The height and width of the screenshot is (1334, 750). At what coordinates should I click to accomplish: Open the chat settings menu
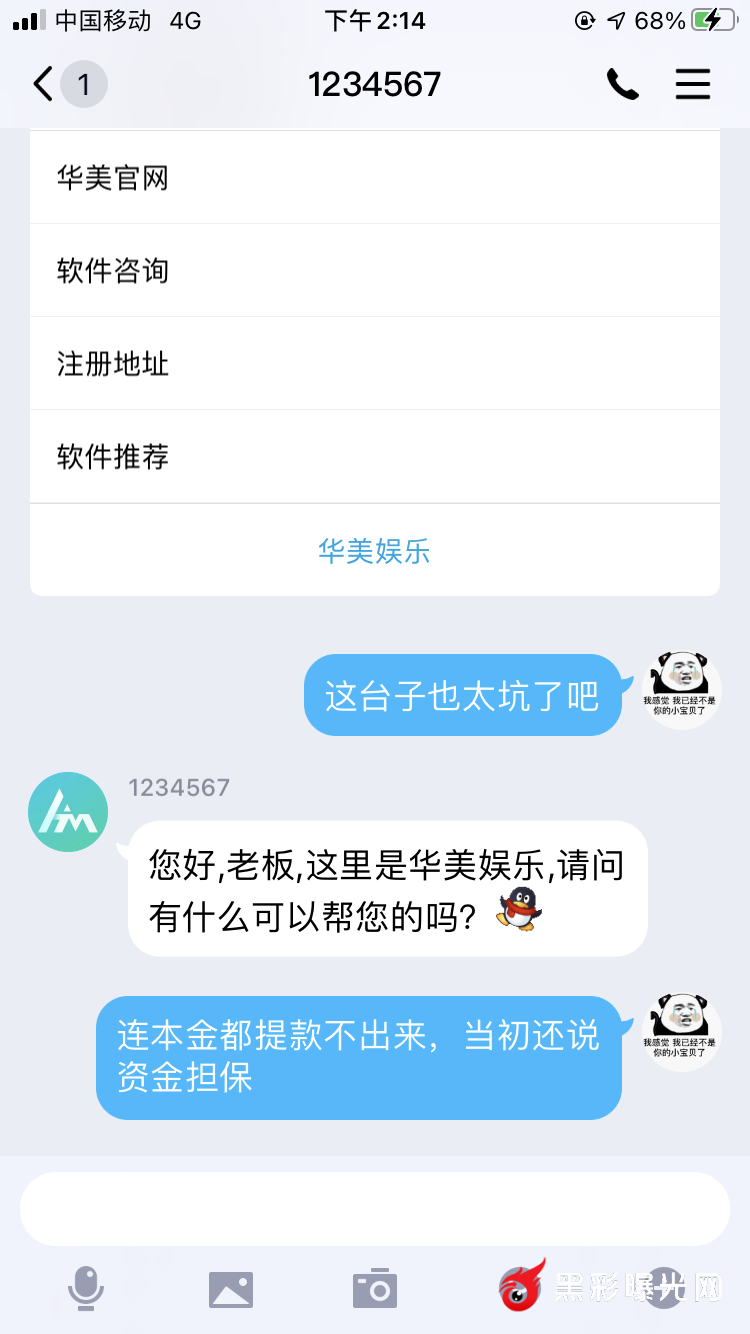point(692,85)
